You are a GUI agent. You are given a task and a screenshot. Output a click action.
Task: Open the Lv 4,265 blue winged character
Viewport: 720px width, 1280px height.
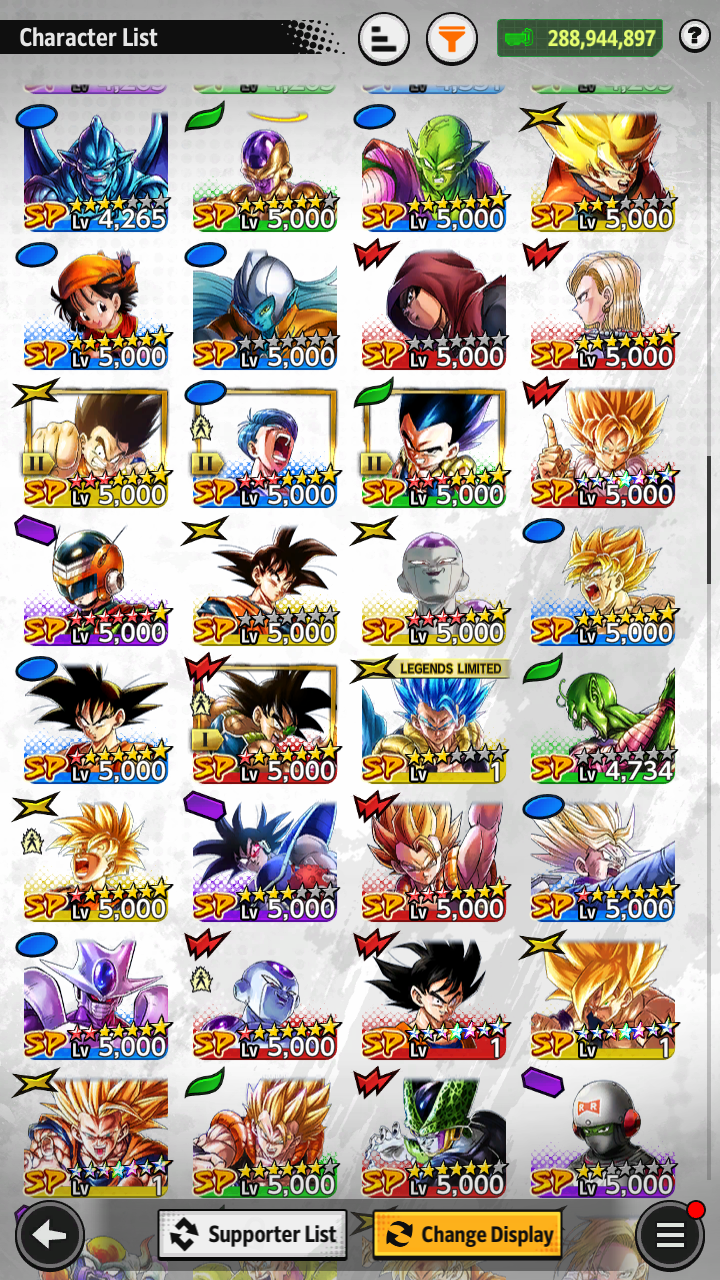96,171
